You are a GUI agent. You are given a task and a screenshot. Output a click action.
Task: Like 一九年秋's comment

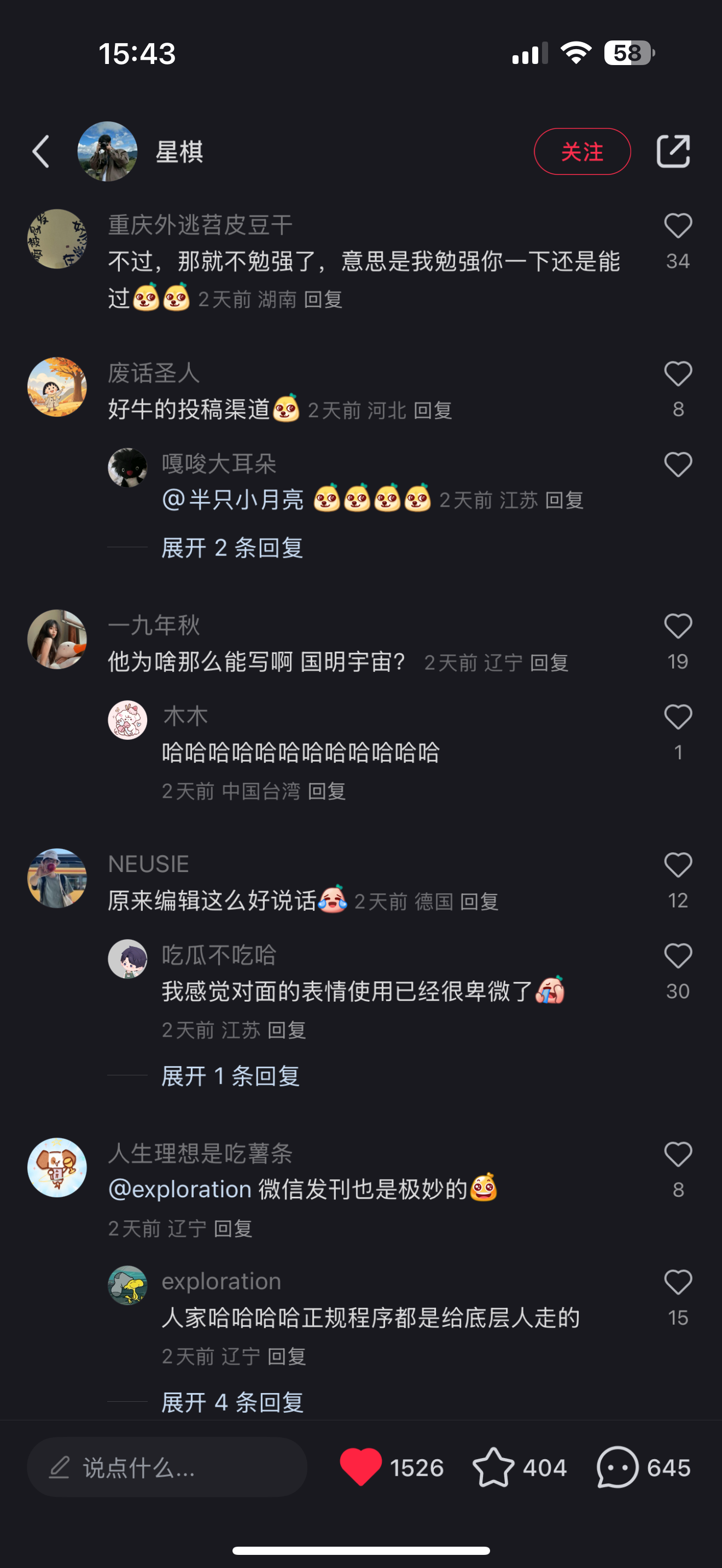[678, 627]
